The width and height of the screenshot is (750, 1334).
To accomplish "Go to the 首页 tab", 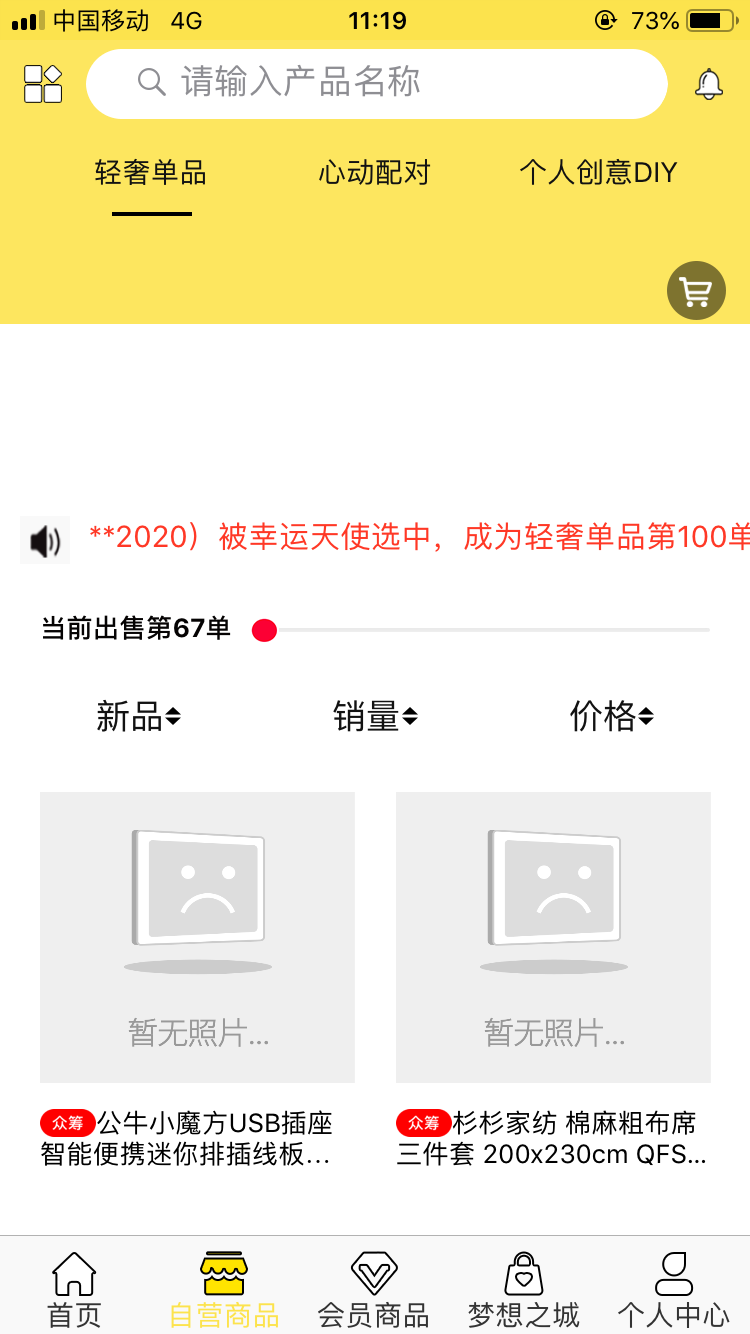I will click(74, 1289).
